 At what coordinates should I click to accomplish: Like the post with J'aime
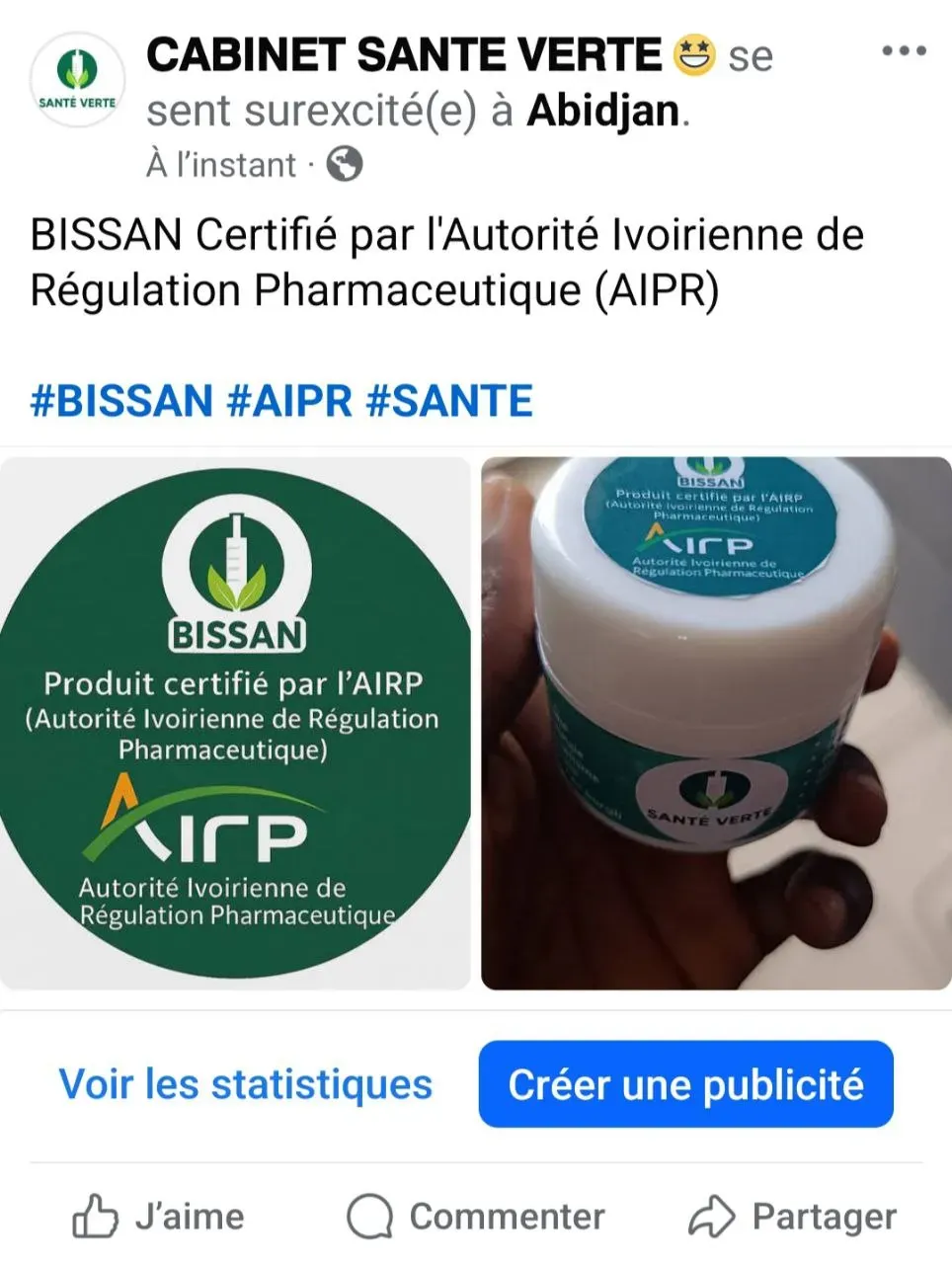tap(158, 1217)
